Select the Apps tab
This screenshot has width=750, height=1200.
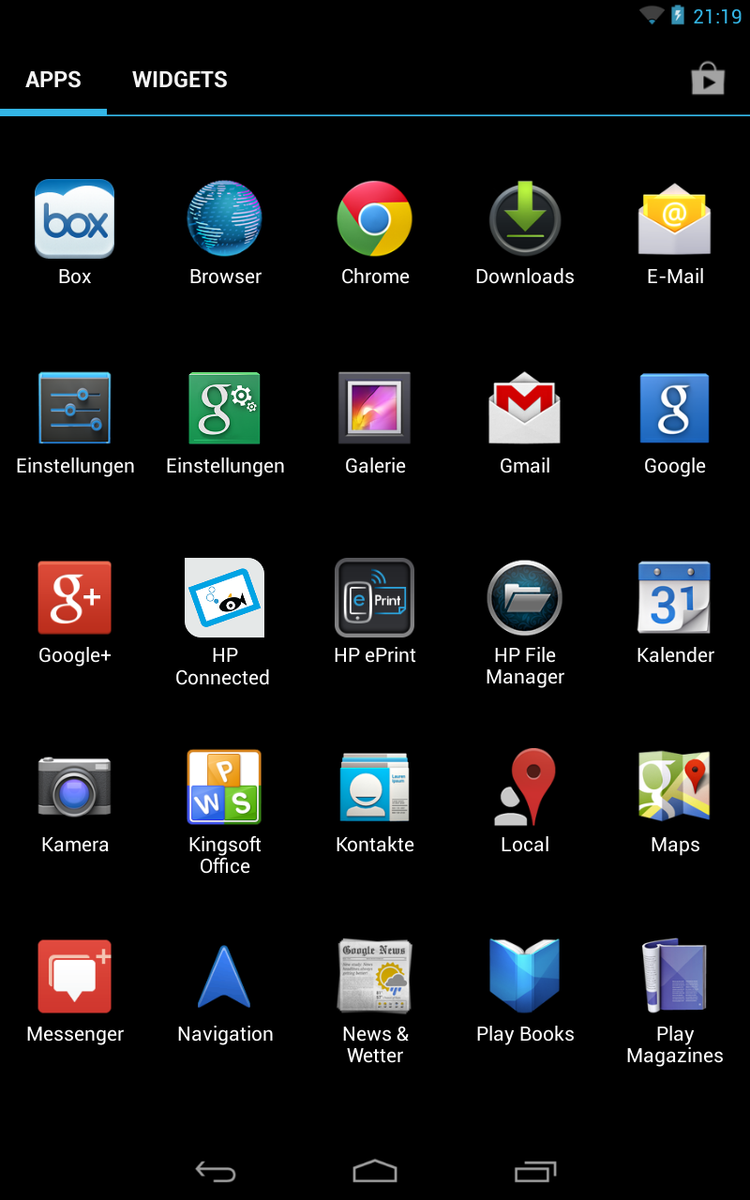click(53, 80)
